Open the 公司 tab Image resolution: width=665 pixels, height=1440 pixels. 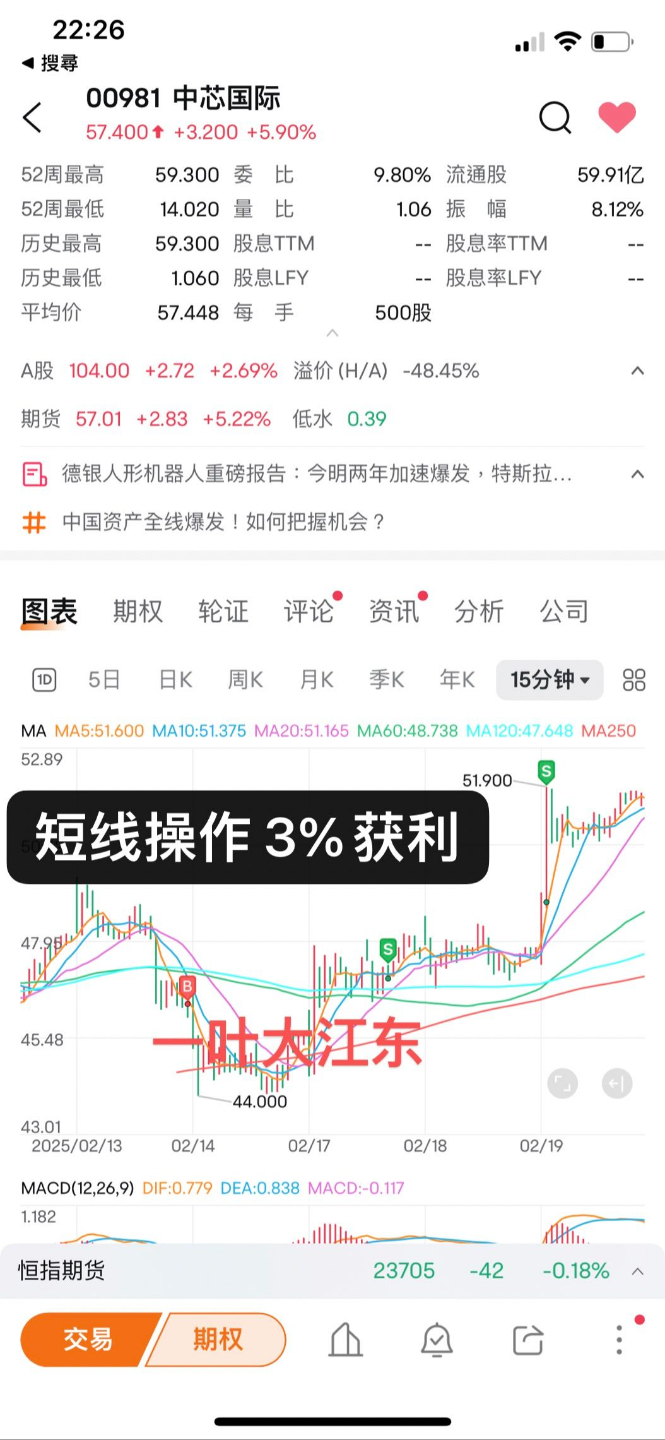(564, 611)
